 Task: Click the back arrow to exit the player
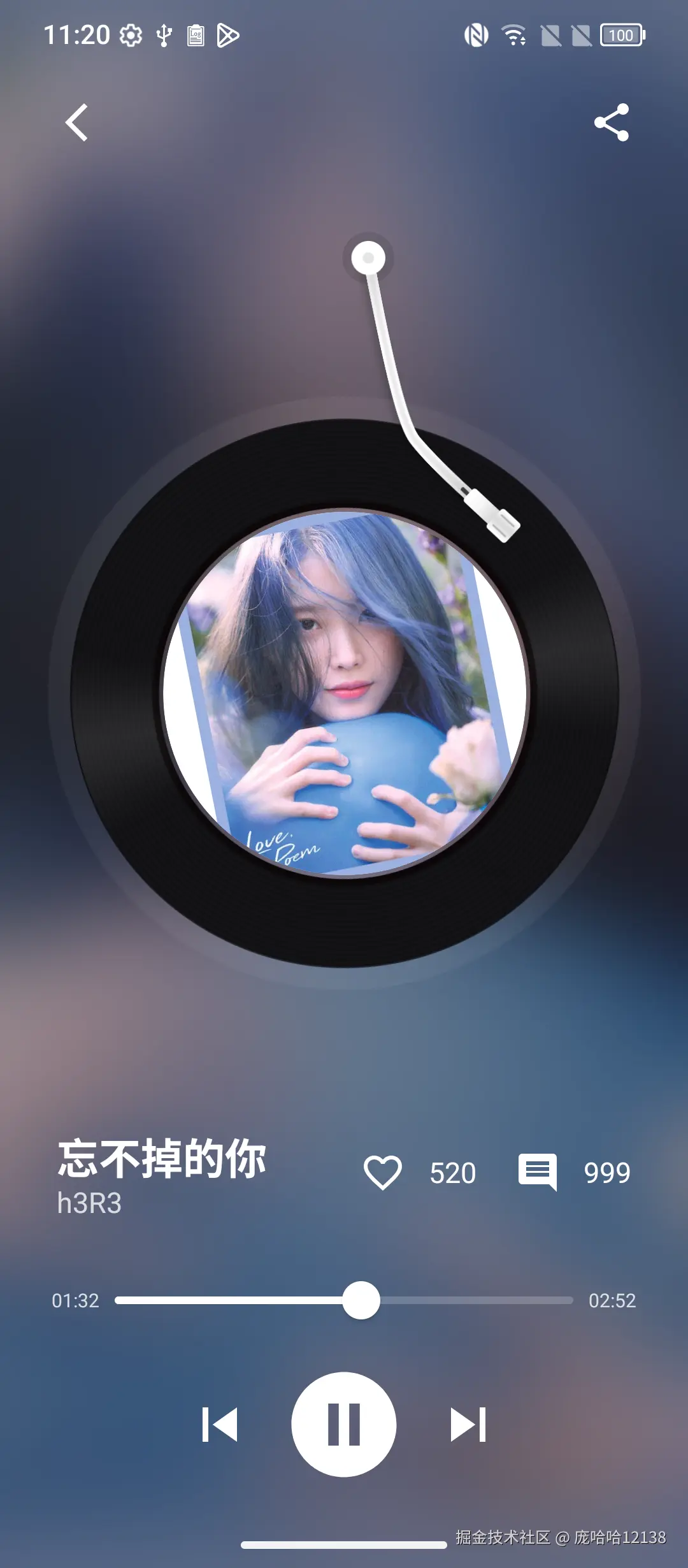[x=76, y=123]
